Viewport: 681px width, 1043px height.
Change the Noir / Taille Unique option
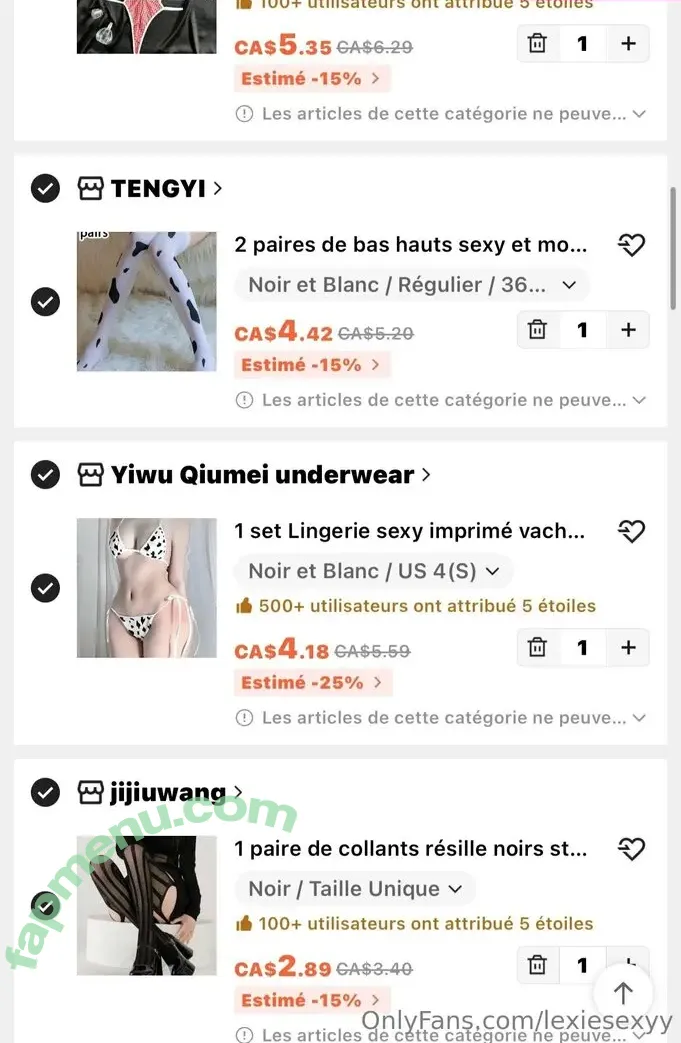[x=354, y=889]
